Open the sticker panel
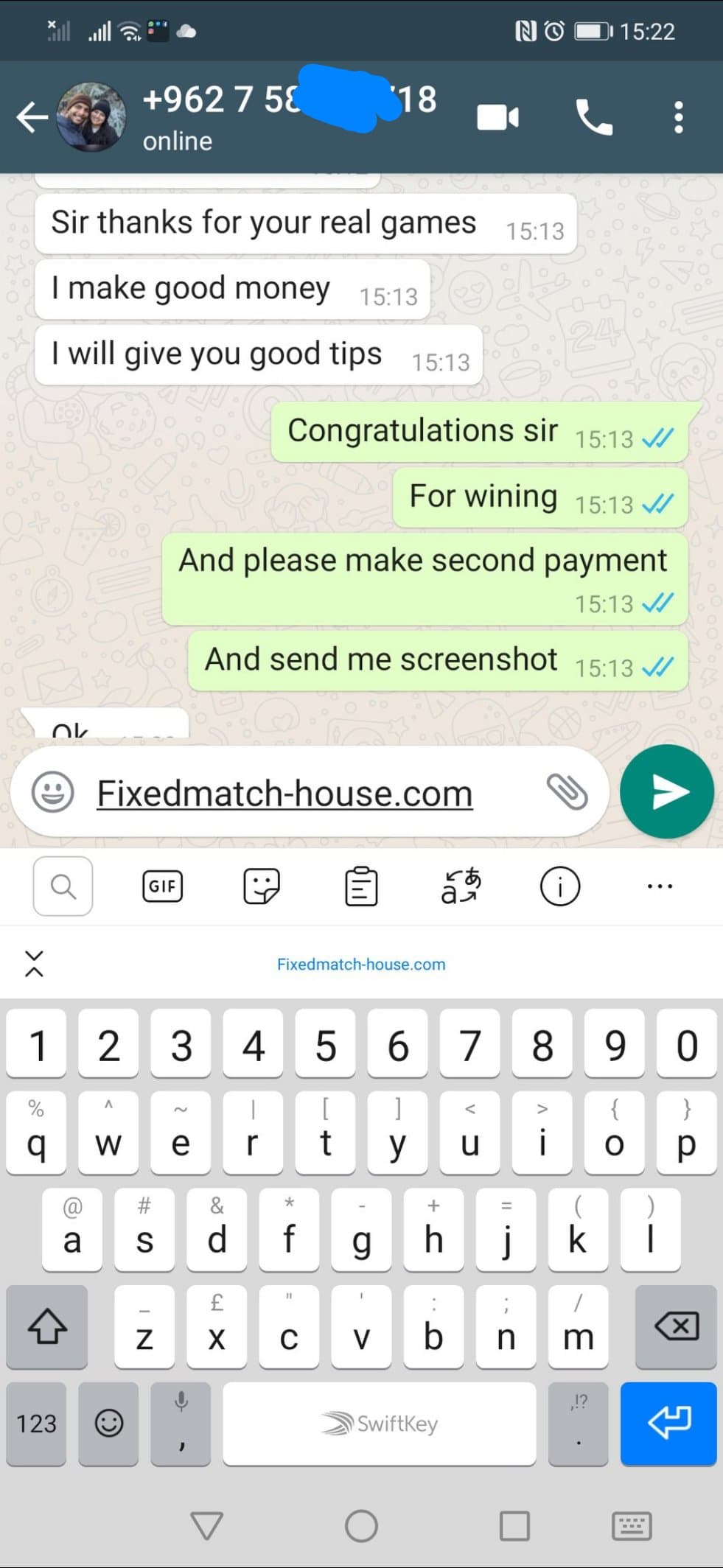723x1568 pixels. (262, 886)
